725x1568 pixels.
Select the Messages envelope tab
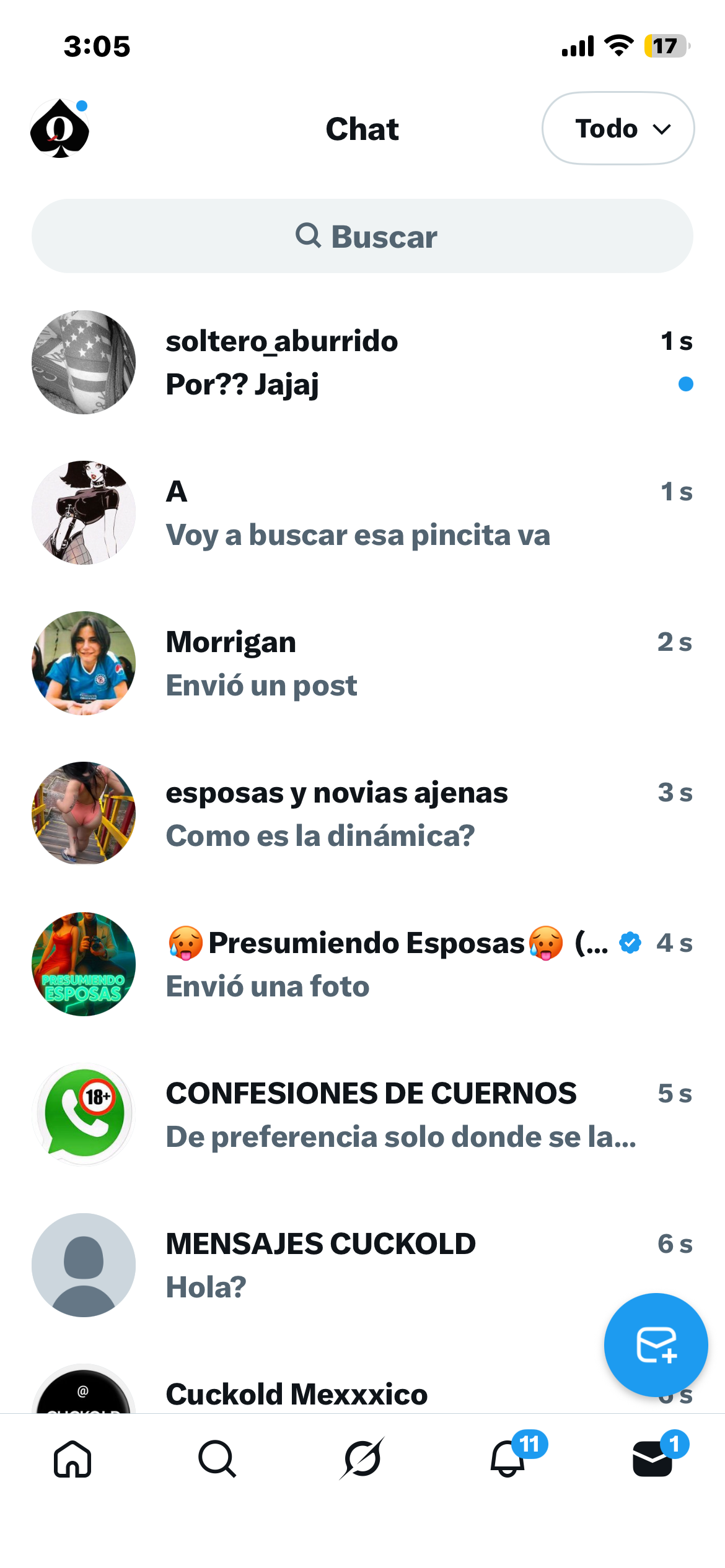pos(652,1459)
